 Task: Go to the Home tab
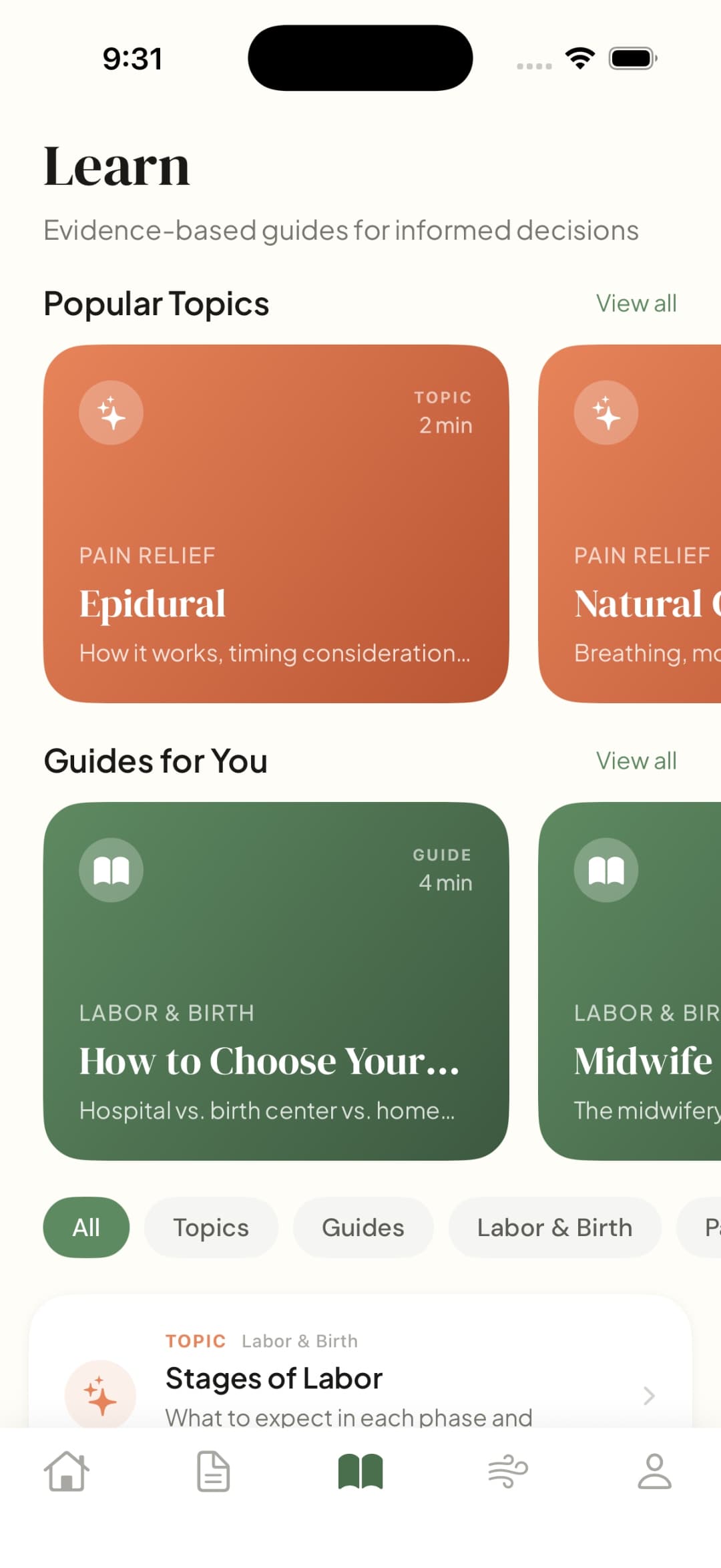pos(67,1472)
